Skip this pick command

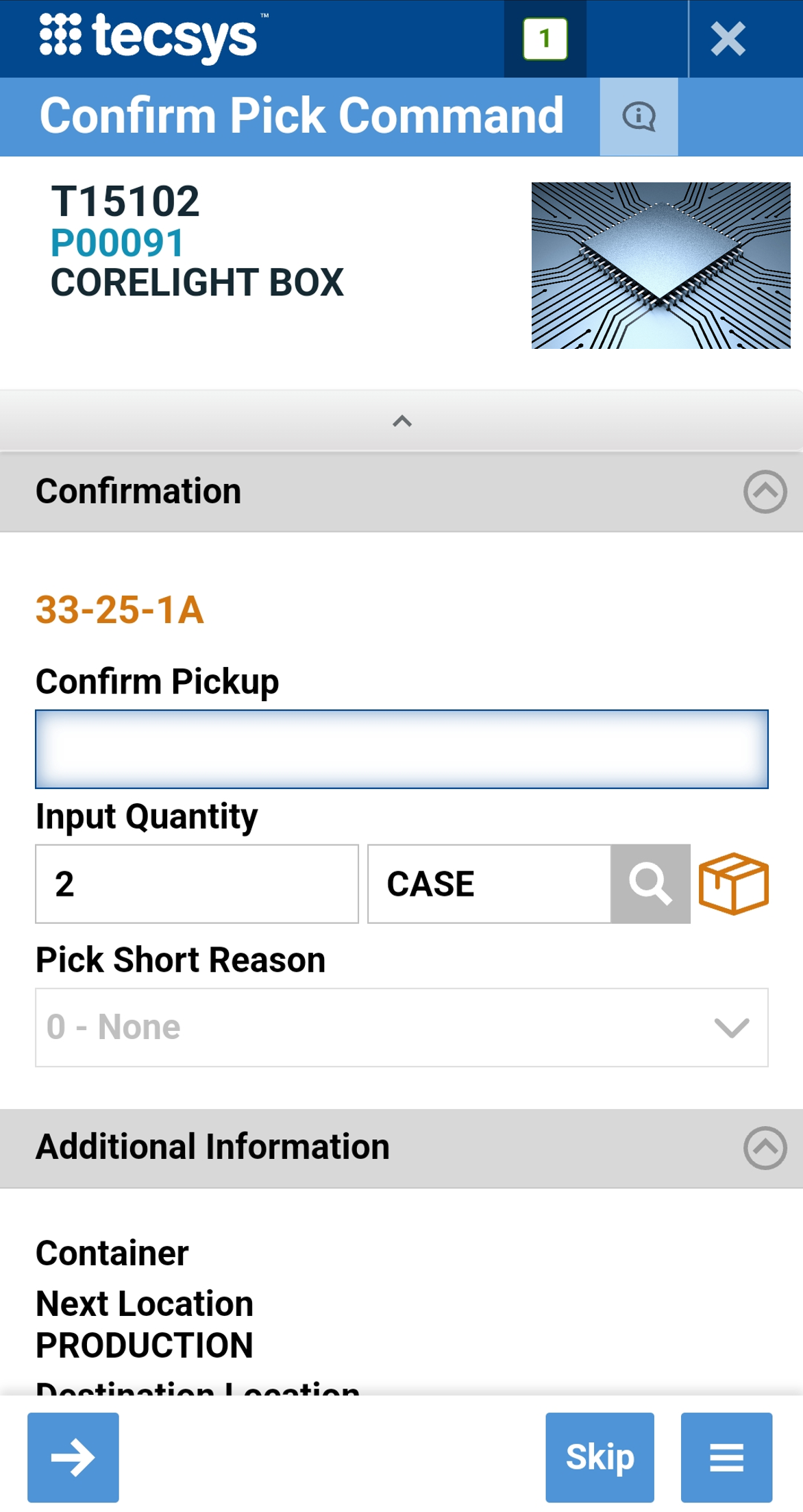click(x=600, y=1457)
